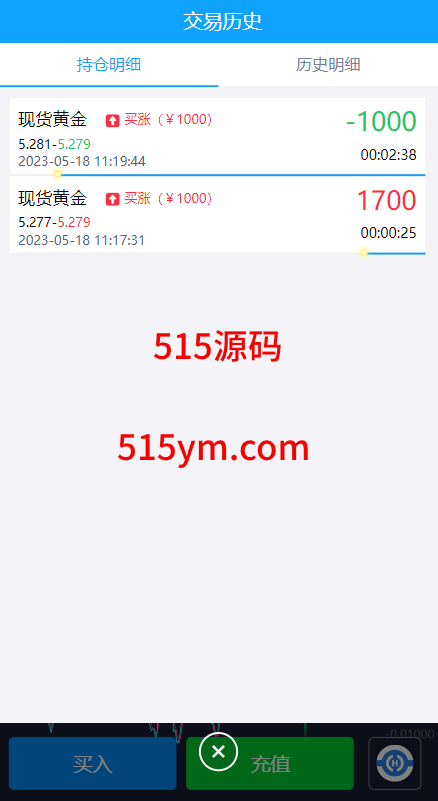Tap the 充值 button

tap(270, 764)
